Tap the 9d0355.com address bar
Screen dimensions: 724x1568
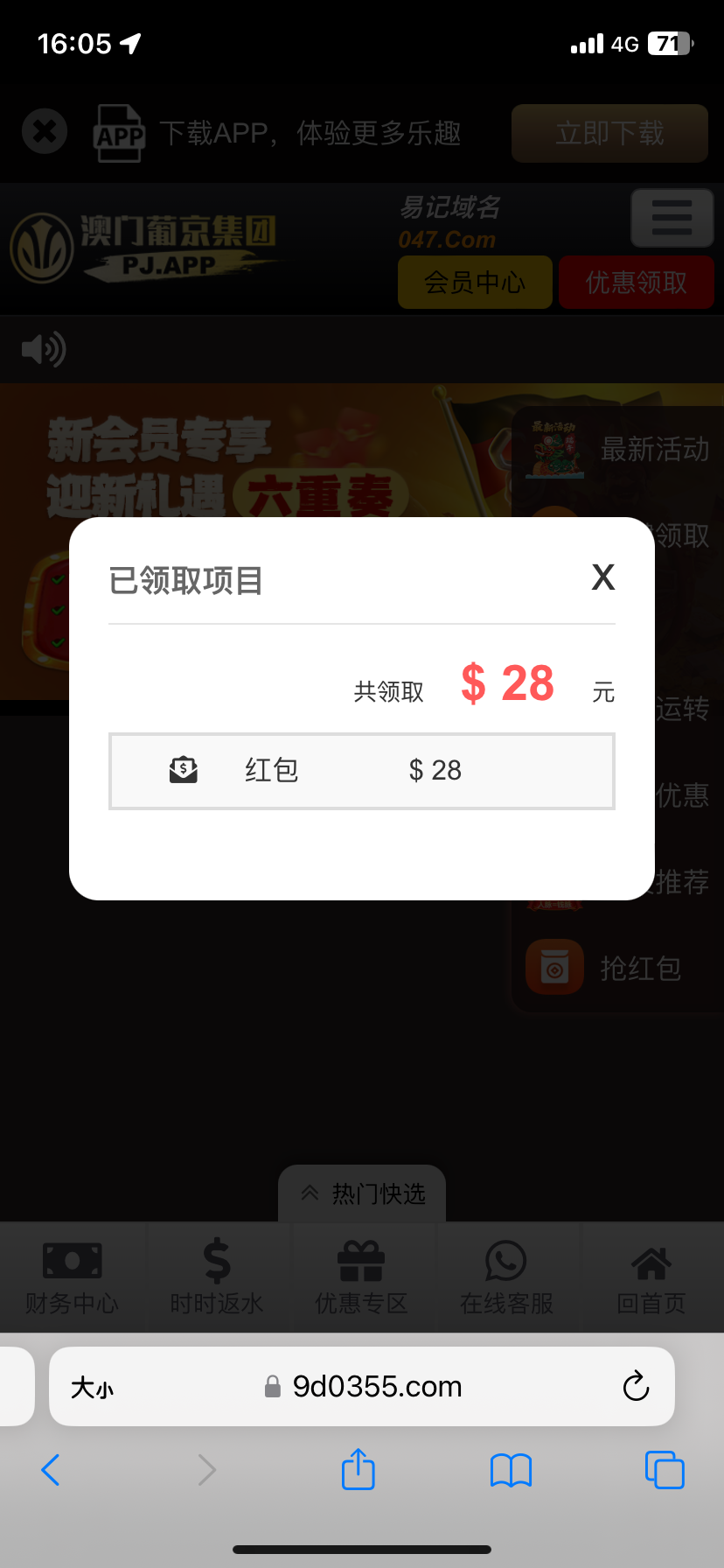pyautogui.click(x=376, y=1386)
